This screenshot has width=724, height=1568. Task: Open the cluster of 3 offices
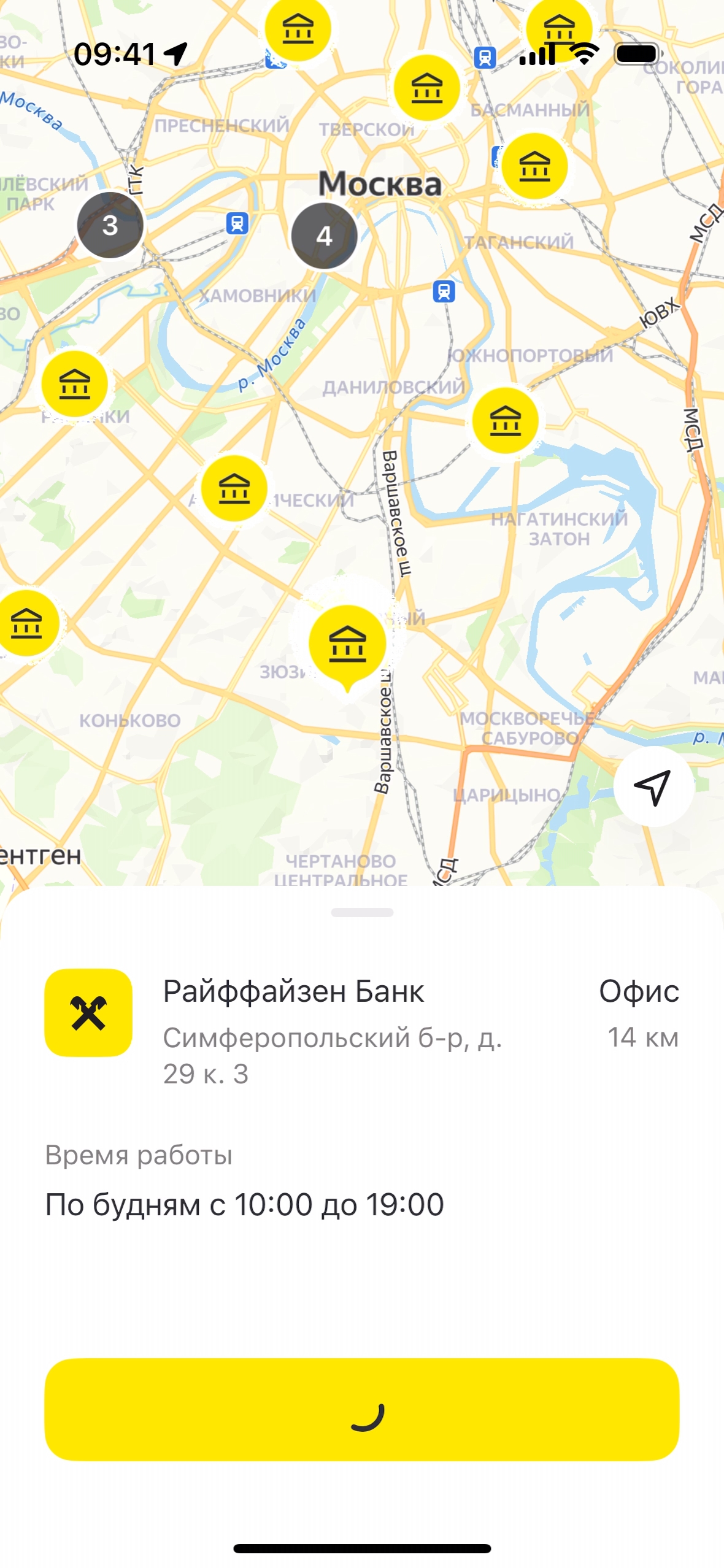point(110,225)
